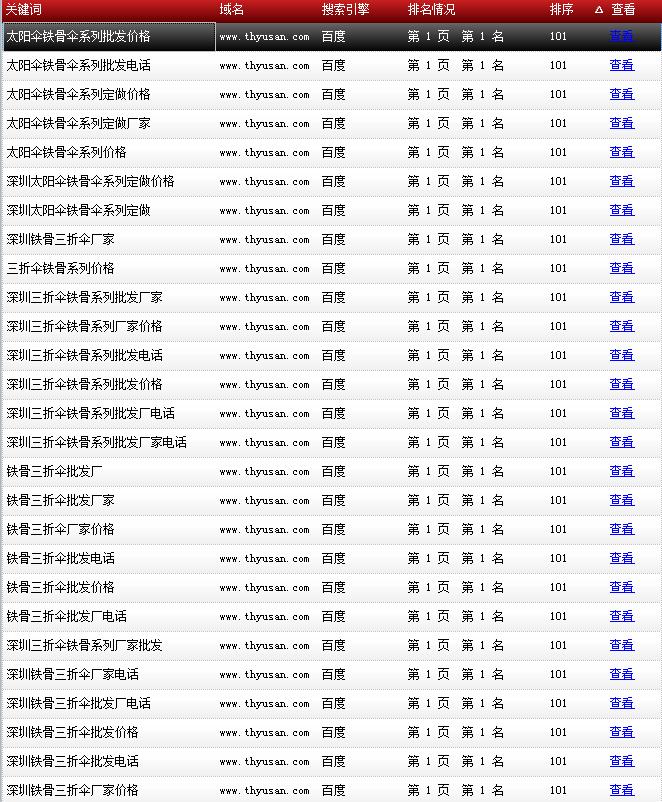Click 查看 for 深圳三折伞铁骨系列厂家批发
662x802 pixels.
pyautogui.click(x=621, y=645)
